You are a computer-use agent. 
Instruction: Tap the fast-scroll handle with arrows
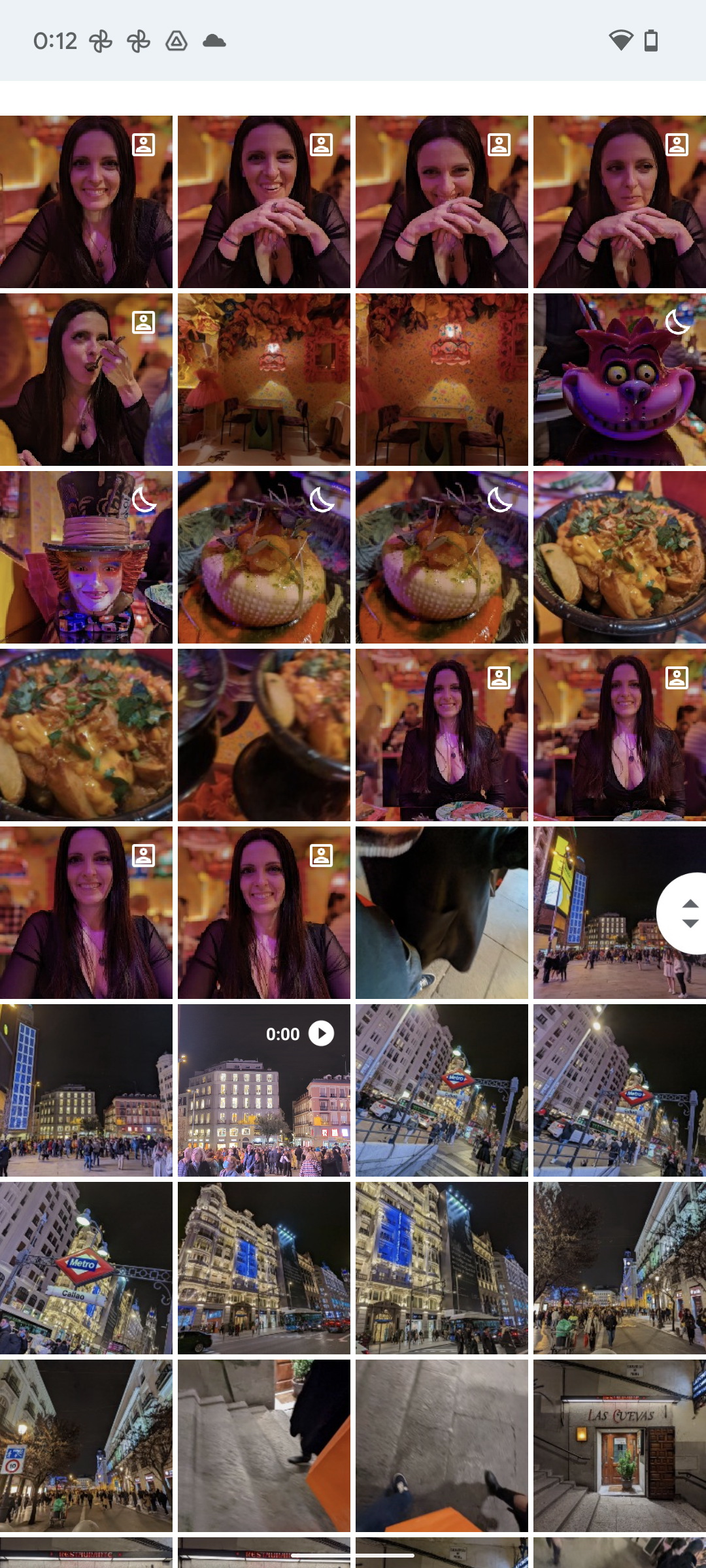point(684,913)
